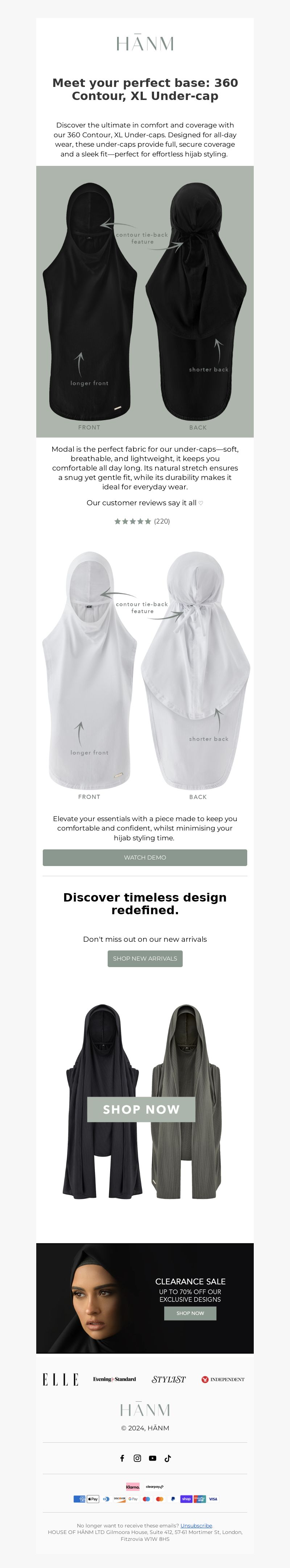Tap the WATCH DEMO button
This screenshot has width=290, height=1568.
tap(145, 857)
